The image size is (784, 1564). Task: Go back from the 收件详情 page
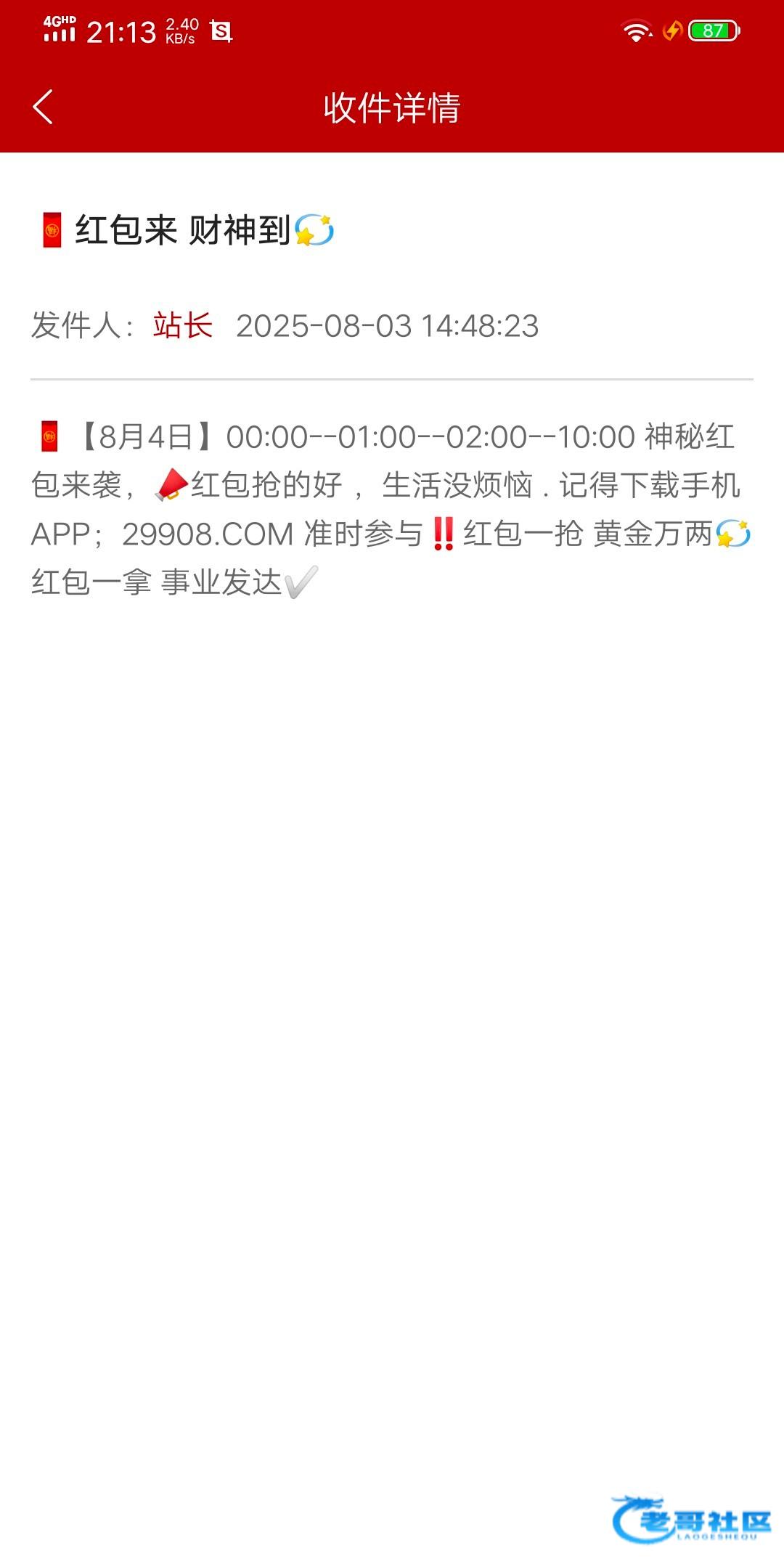pyautogui.click(x=43, y=107)
